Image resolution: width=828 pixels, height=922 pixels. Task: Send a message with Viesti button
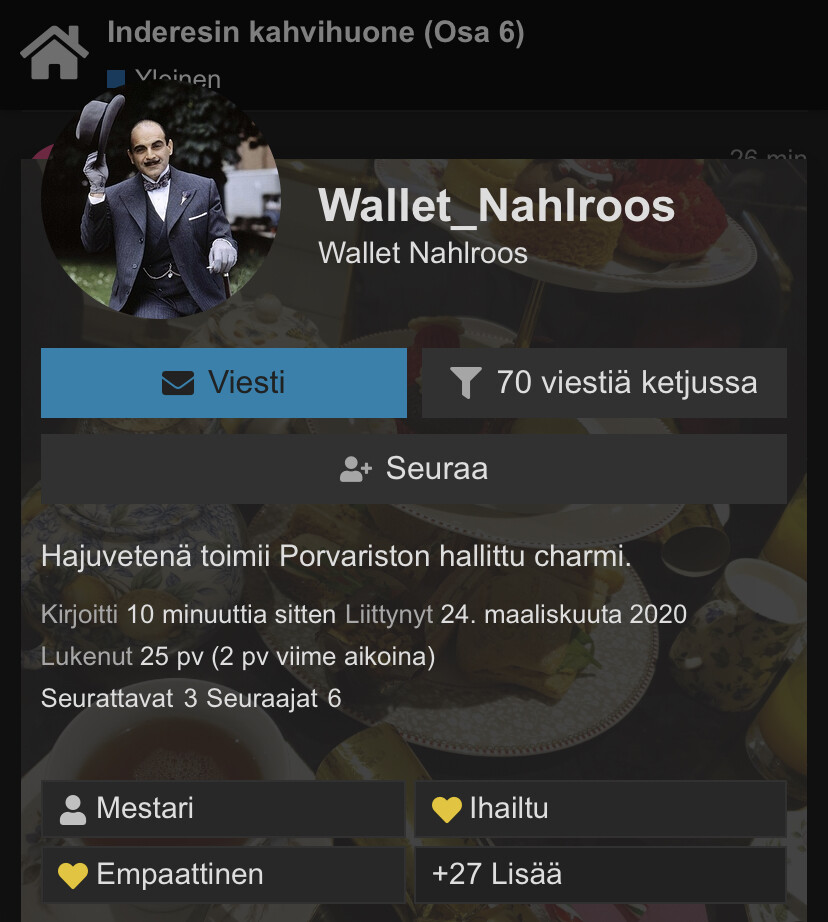click(224, 383)
